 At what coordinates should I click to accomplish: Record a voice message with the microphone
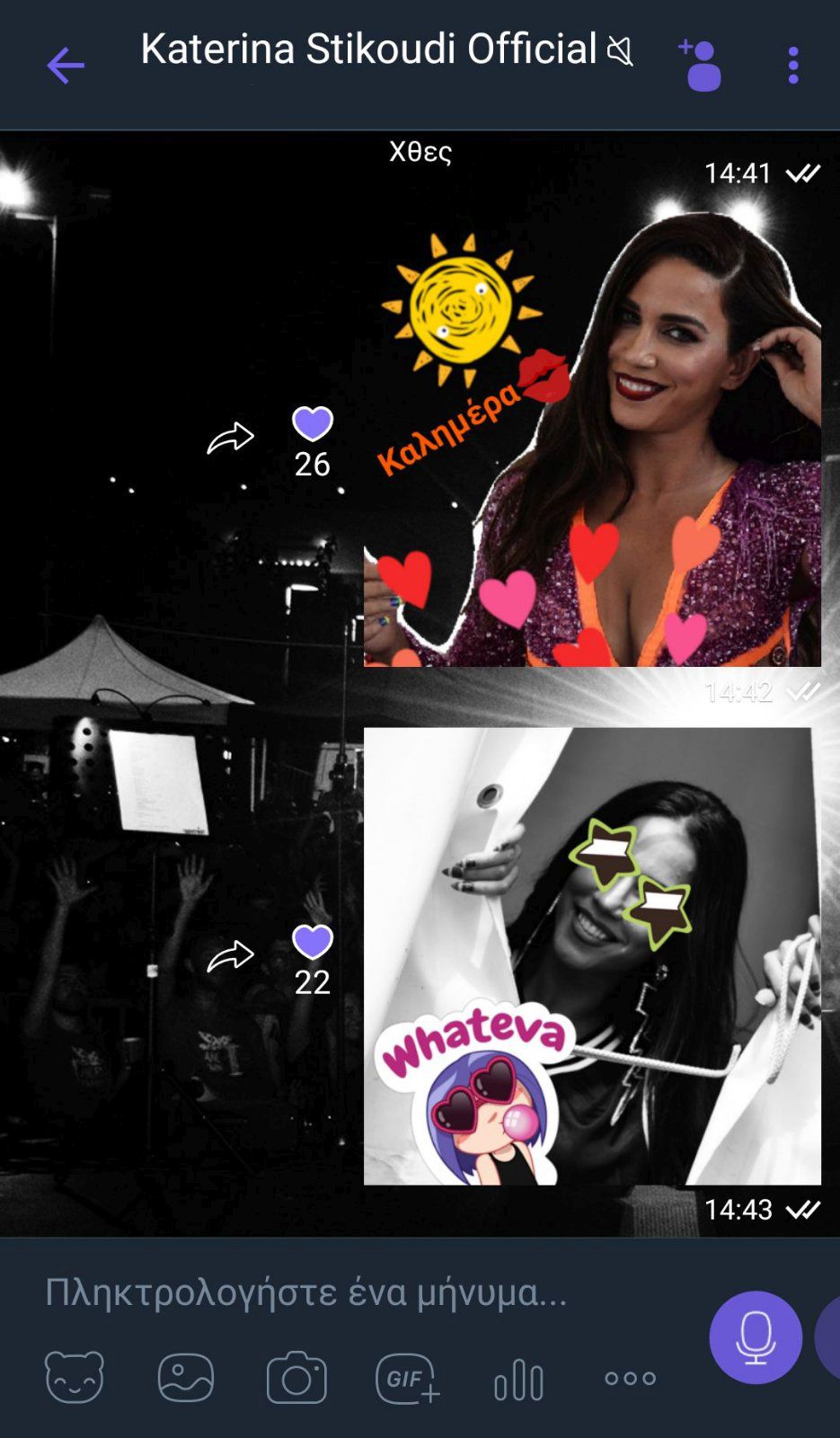(x=755, y=1336)
